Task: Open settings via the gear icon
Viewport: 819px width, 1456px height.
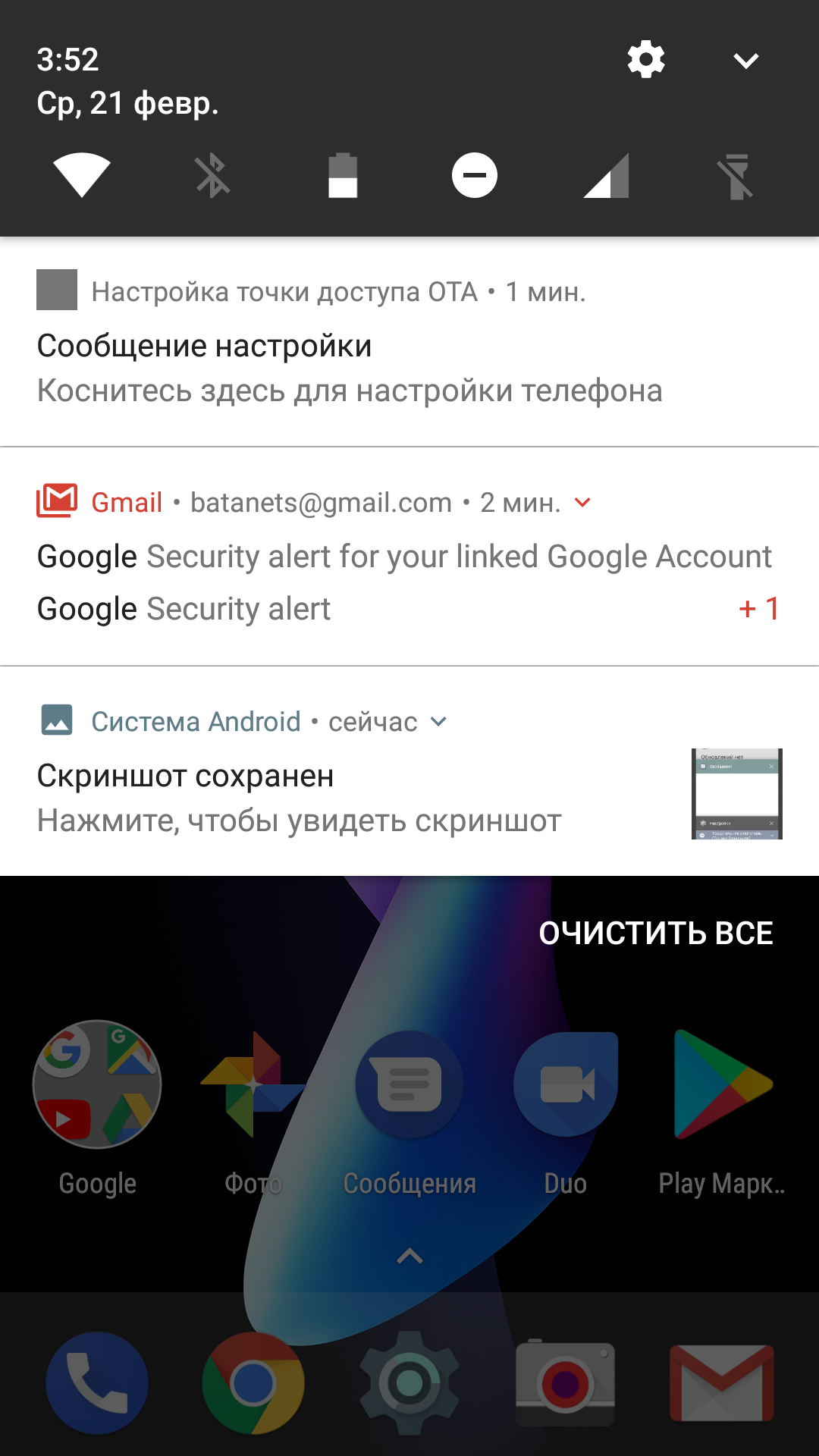Action: (646, 60)
